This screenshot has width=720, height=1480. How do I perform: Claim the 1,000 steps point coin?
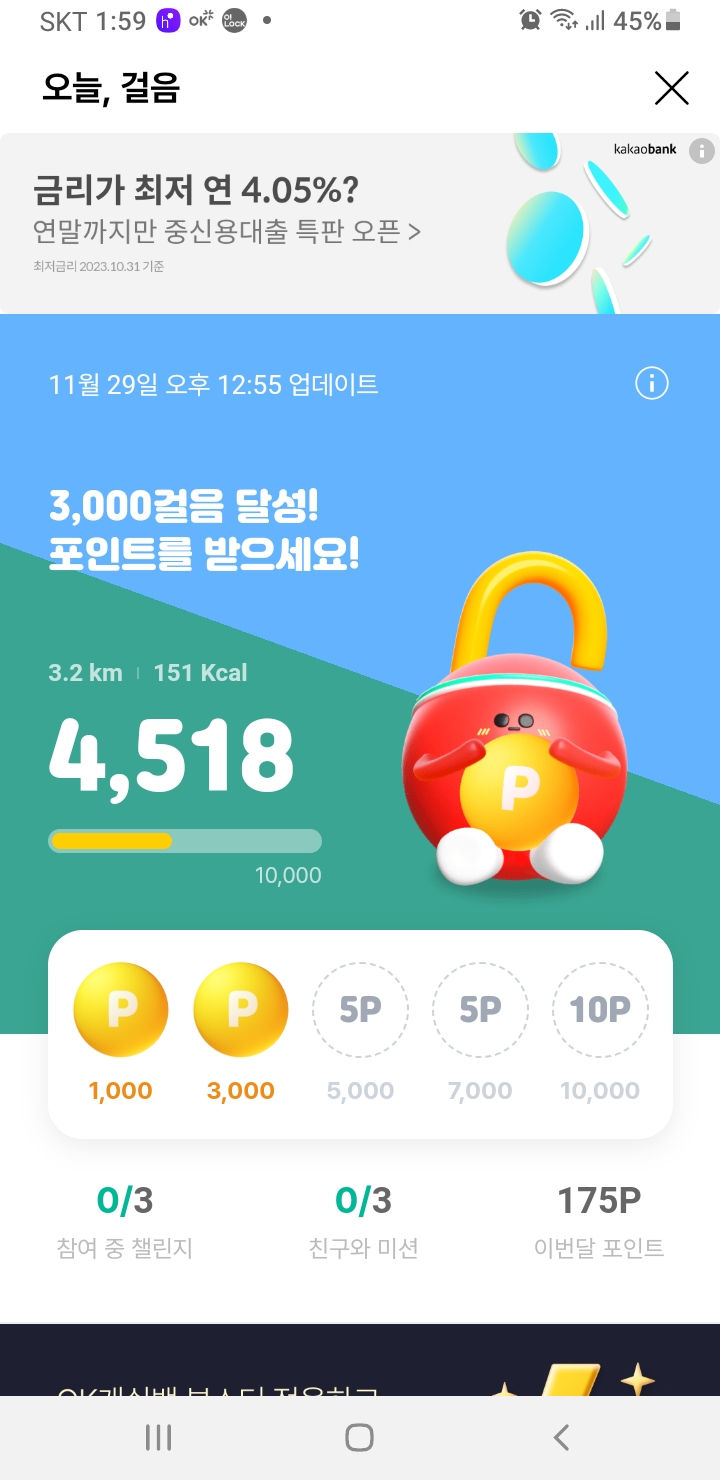[x=121, y=1010]
